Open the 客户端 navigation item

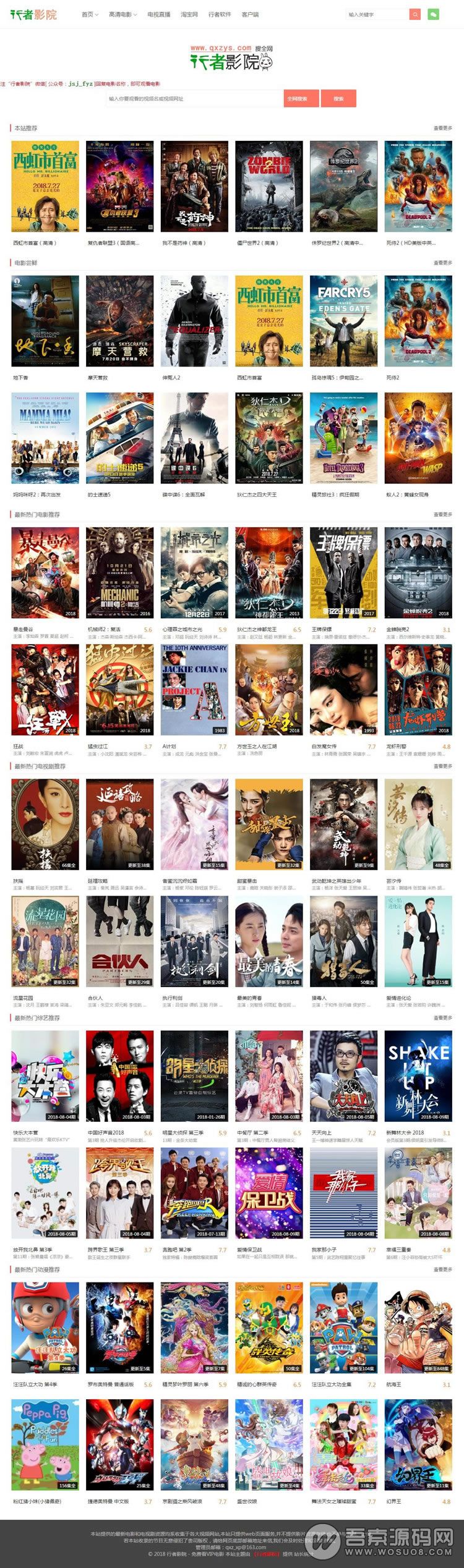point(250,14)
